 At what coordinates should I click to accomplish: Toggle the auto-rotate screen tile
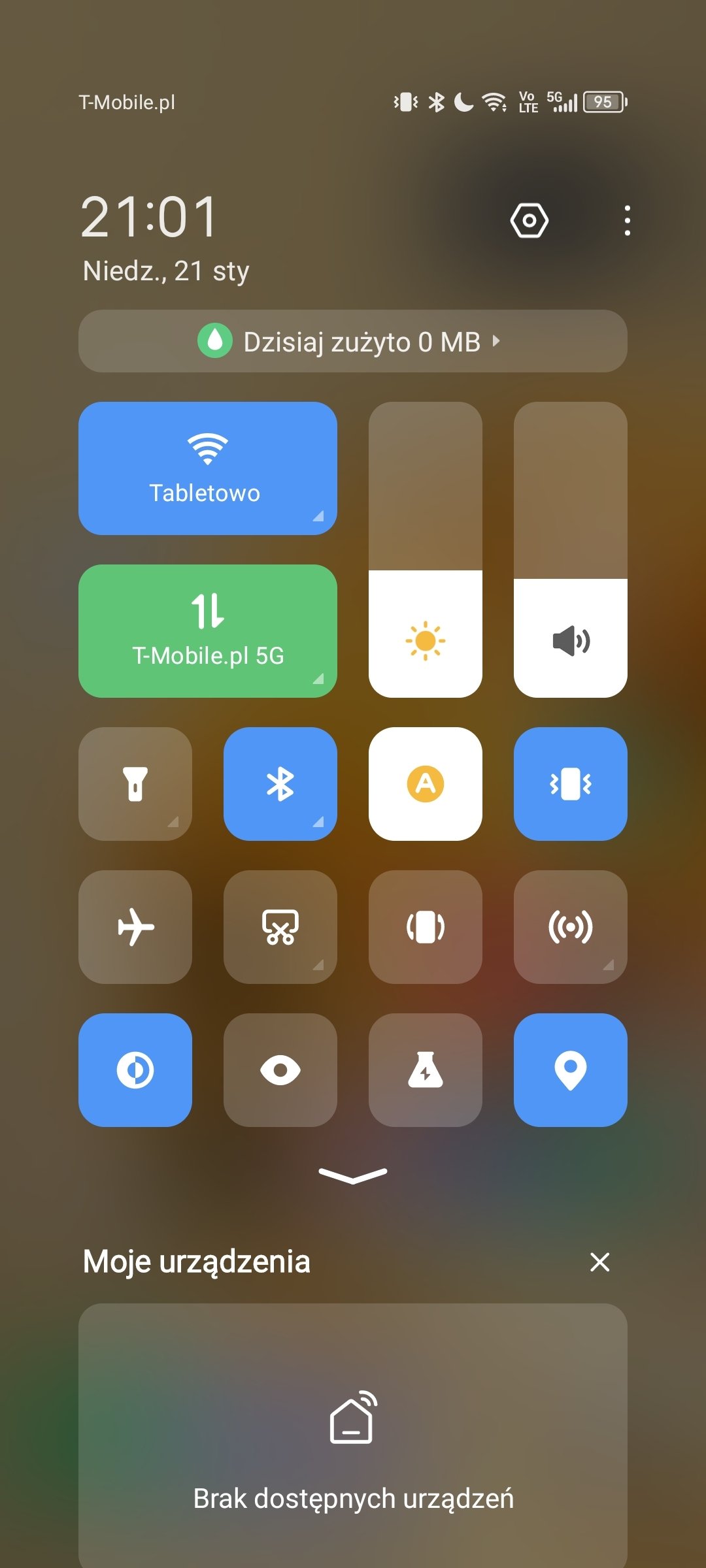(426, 927)
